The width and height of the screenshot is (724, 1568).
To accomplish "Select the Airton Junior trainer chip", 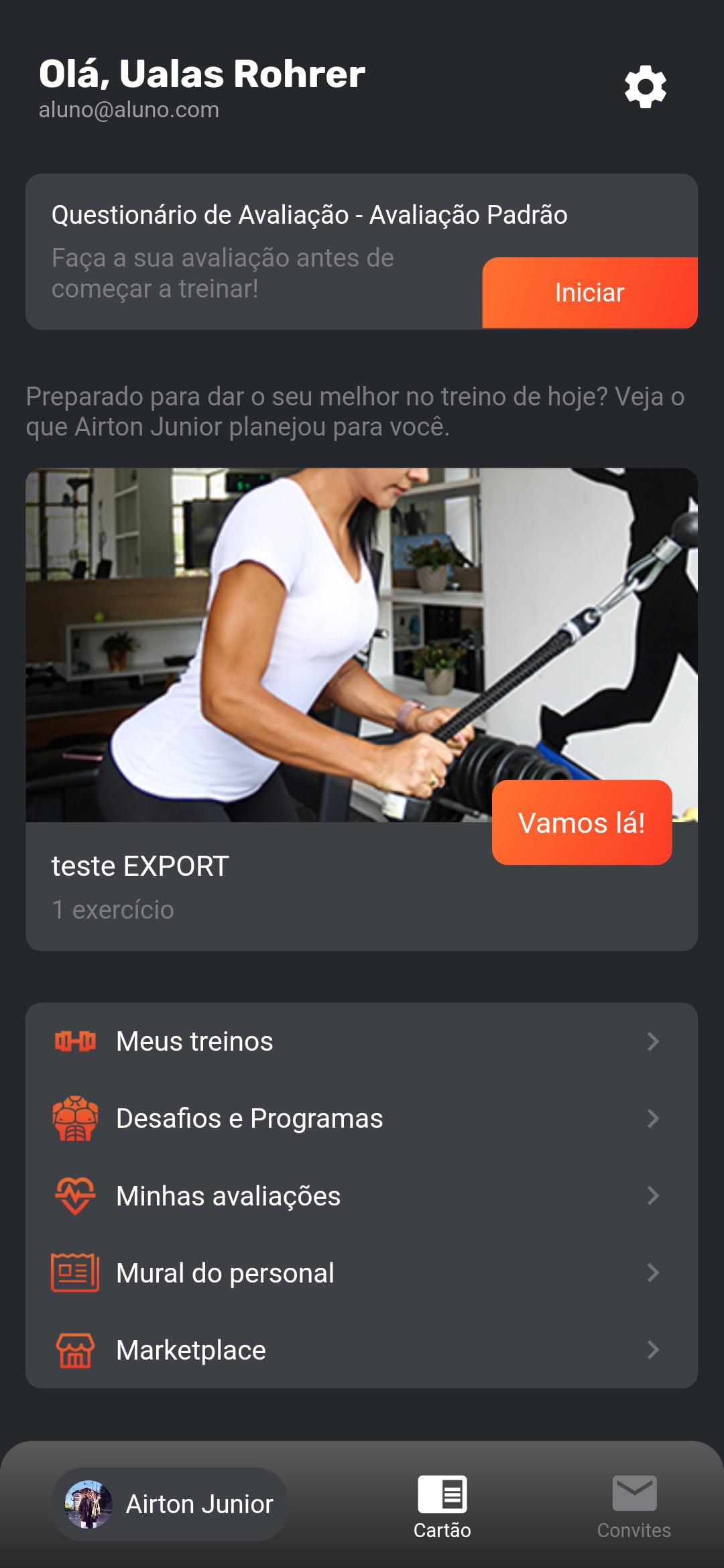I will click(x=170, y=1504).
